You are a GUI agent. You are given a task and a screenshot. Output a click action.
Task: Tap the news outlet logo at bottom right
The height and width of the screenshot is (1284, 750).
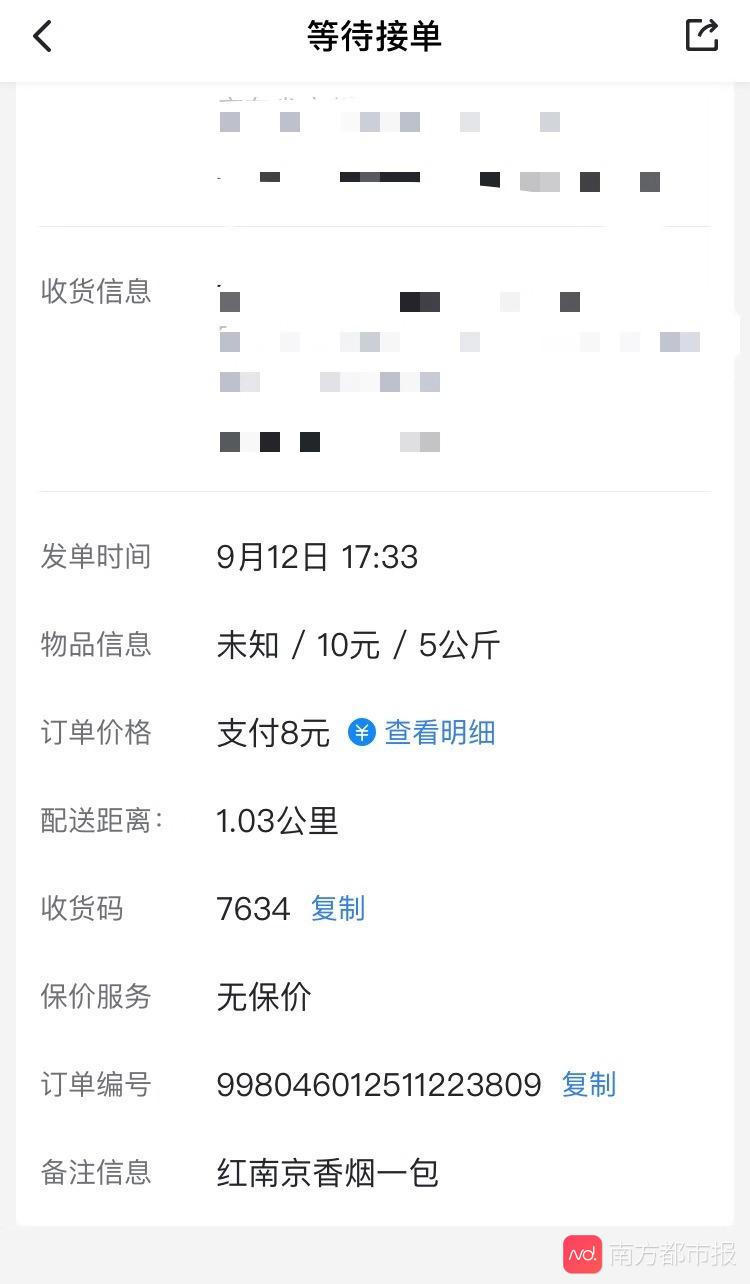click(x=581, y=1253)
